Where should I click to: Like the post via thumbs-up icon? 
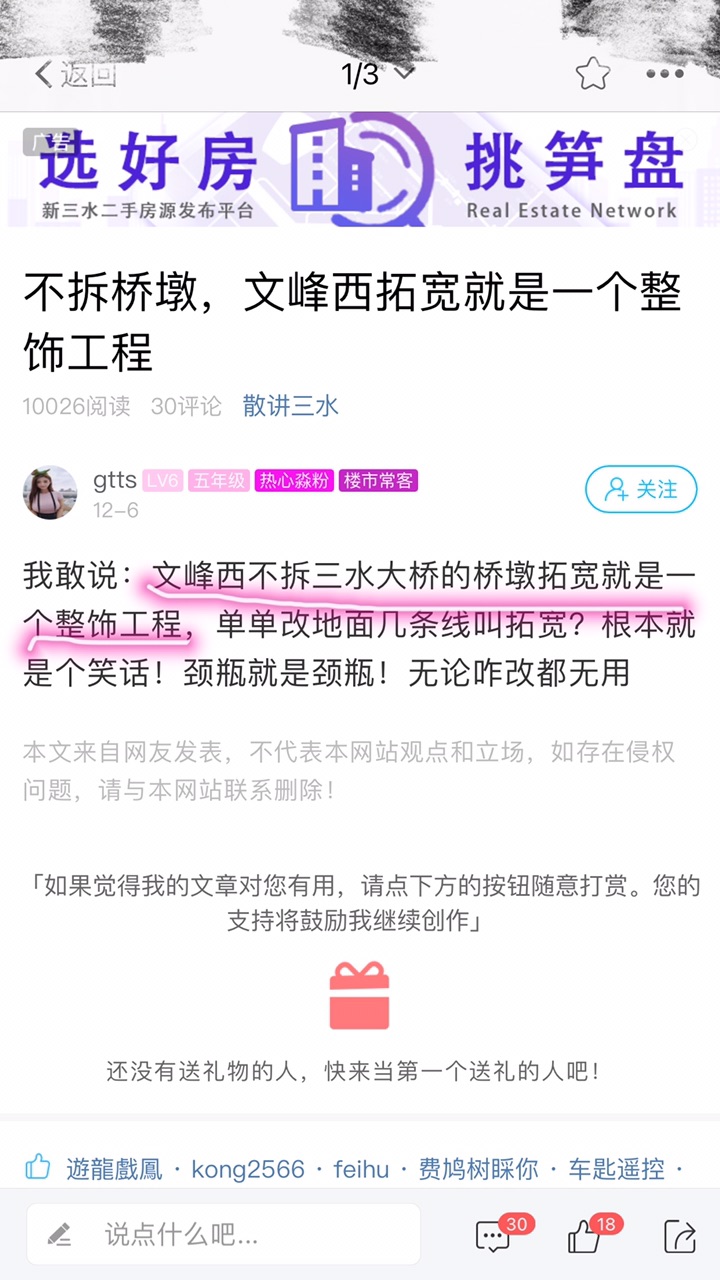pyautogui.click(x=586, y=1236)
